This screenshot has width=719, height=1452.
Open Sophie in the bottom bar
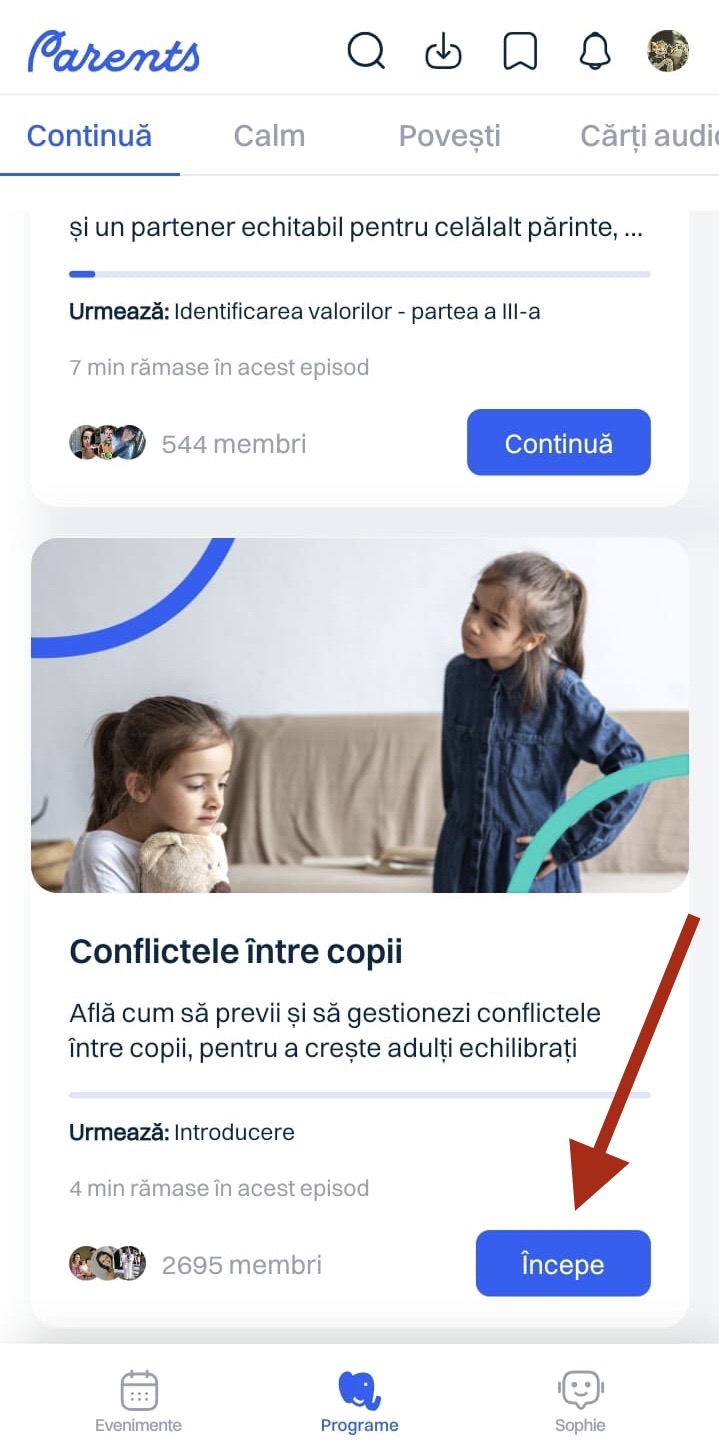click(580, 1402)
